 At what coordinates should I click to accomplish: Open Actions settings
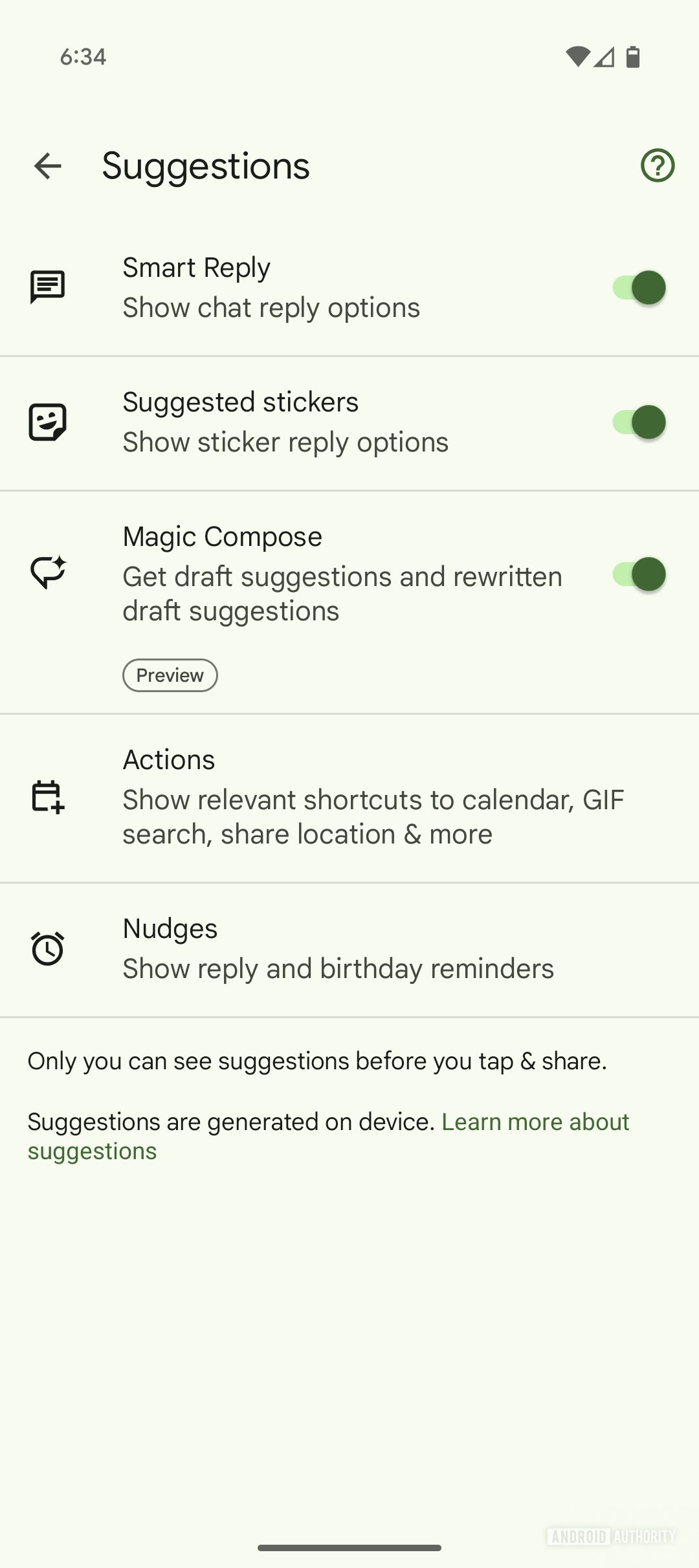(349, 797)
